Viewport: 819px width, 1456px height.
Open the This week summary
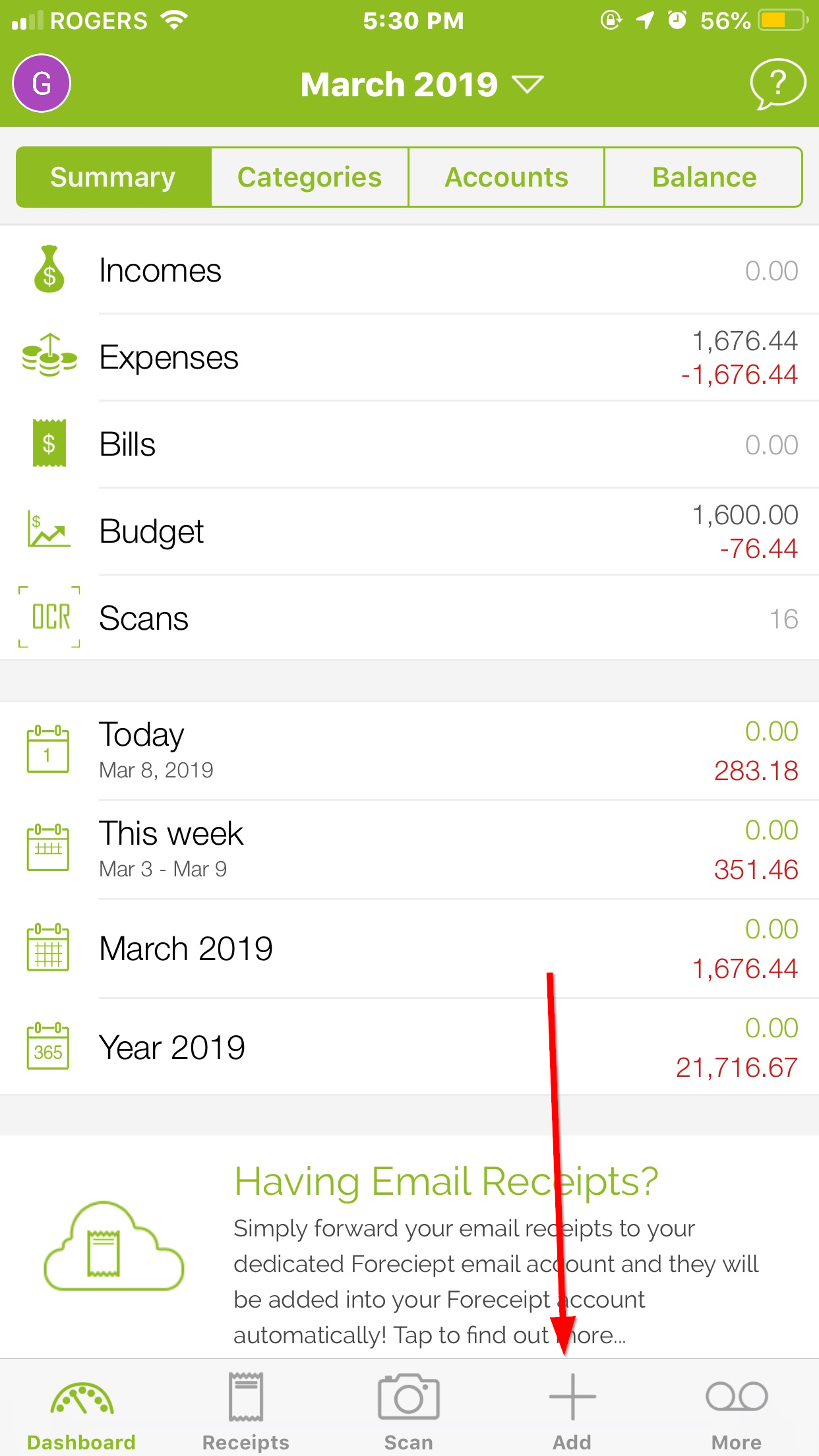(409, 850)
